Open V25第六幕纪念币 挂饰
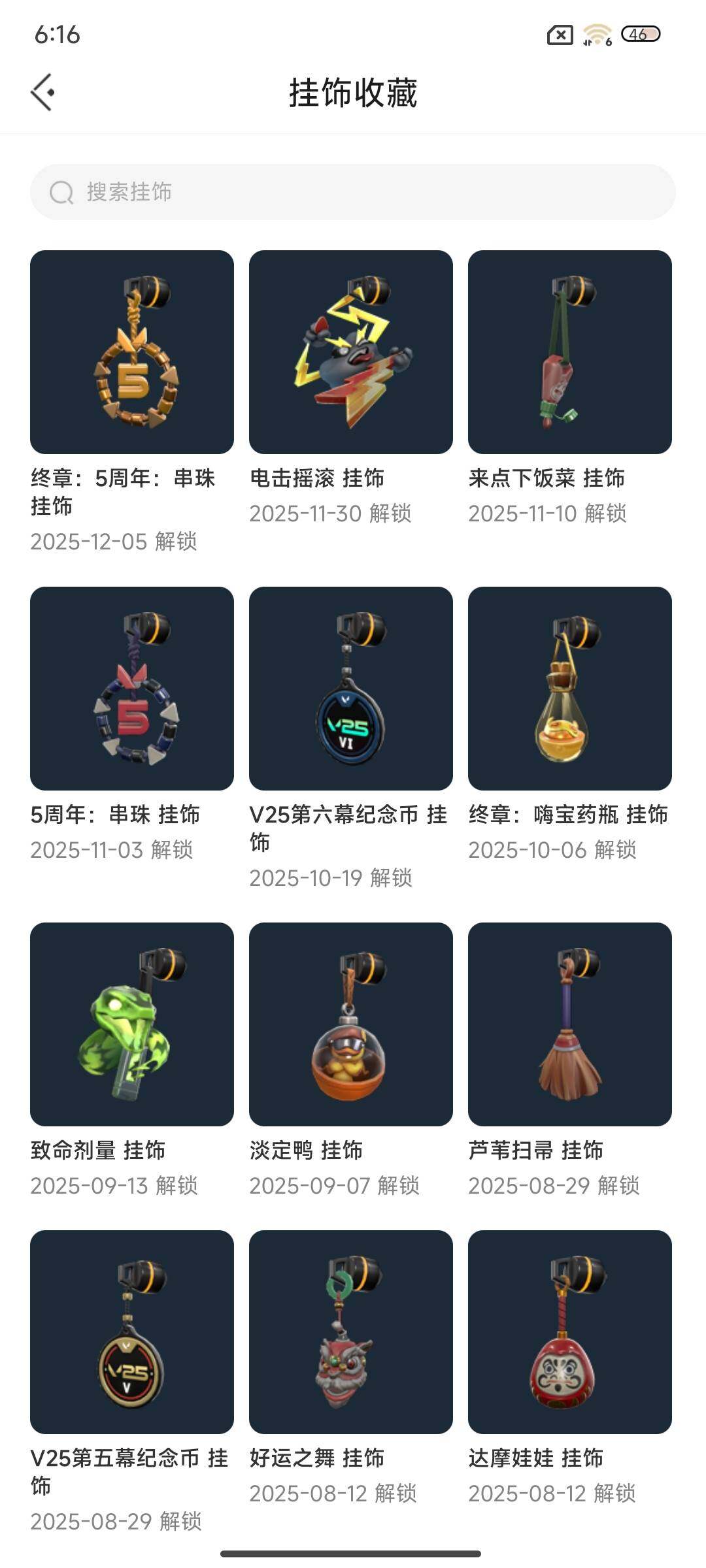Image resolution: width=706 pixels, height=1568 pixels. click(x=351, y=689)
